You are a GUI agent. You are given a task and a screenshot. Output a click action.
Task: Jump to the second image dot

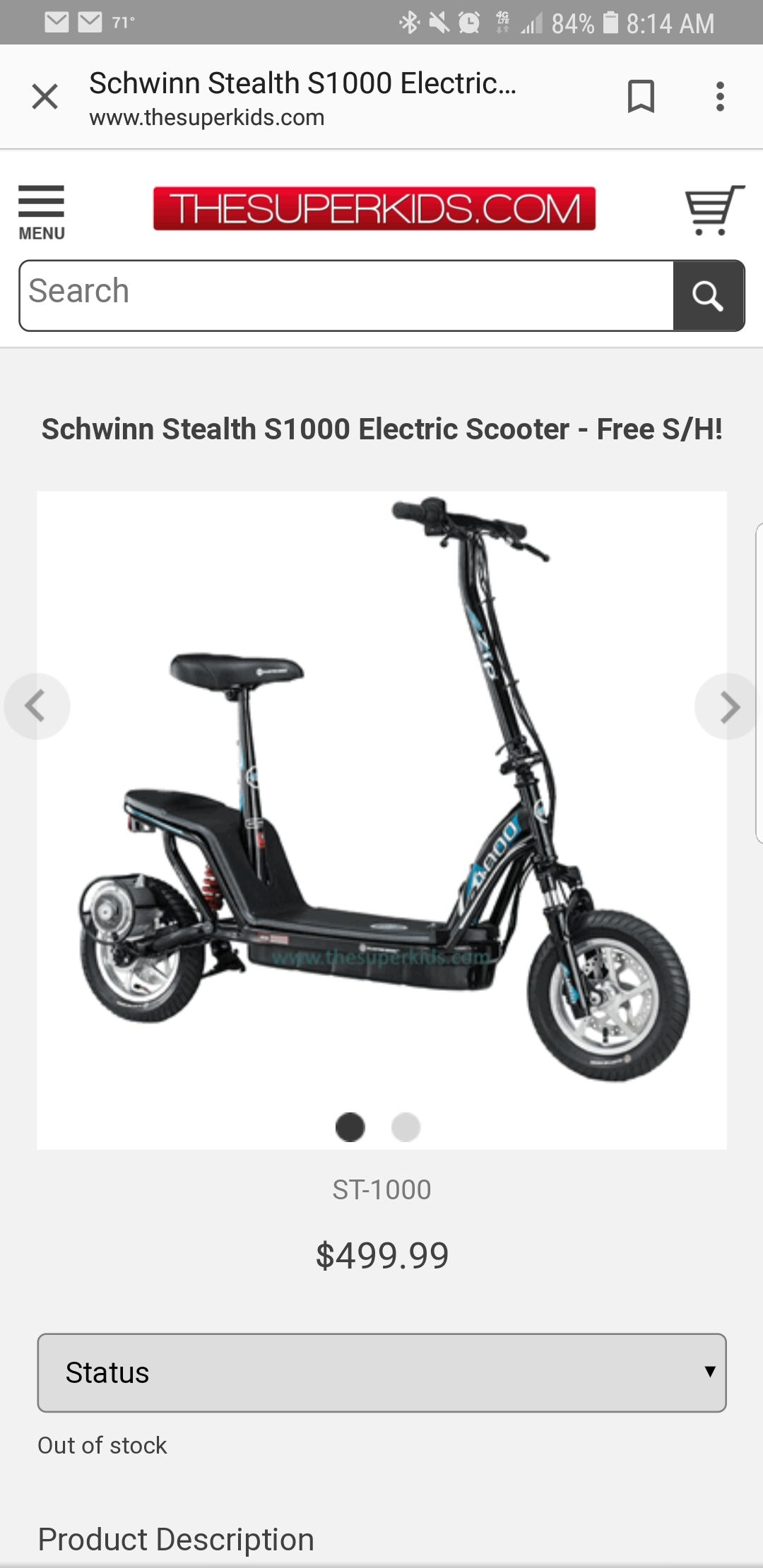[406, 1127]
